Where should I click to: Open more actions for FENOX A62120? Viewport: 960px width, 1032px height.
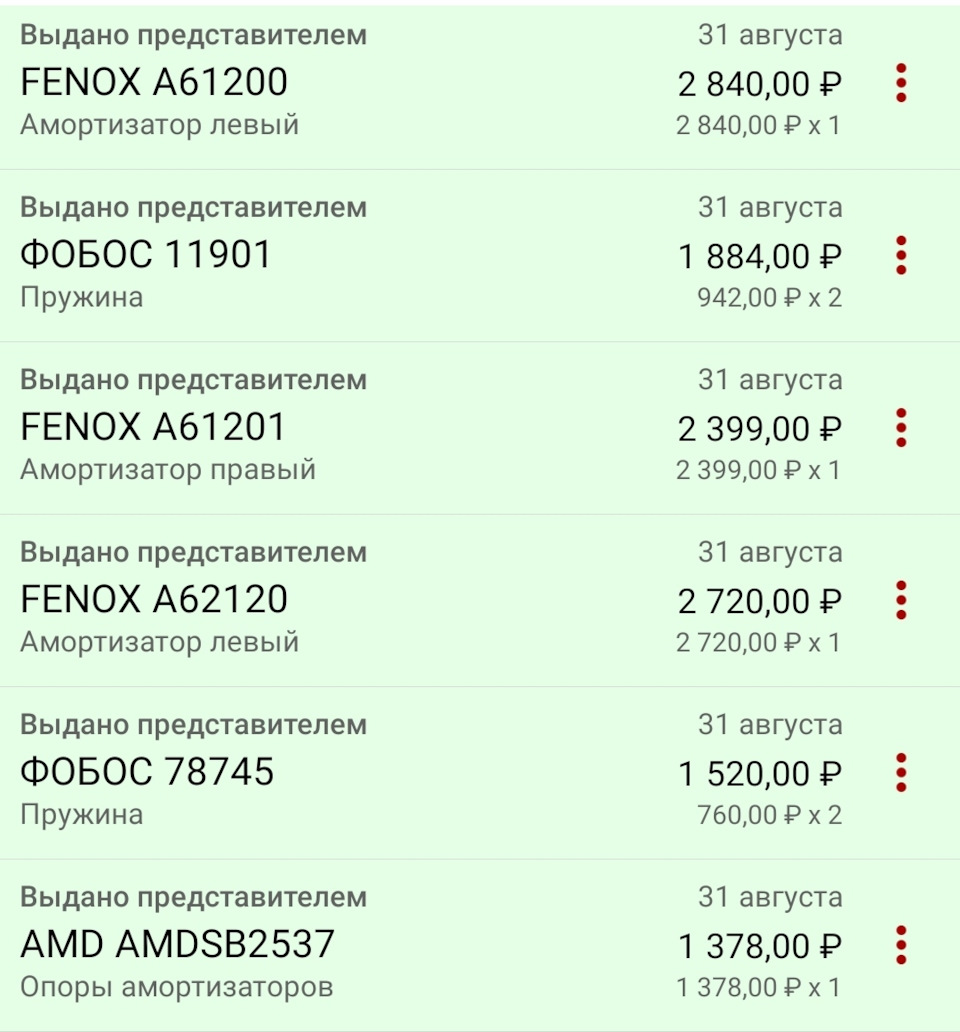tap(901, 599)
